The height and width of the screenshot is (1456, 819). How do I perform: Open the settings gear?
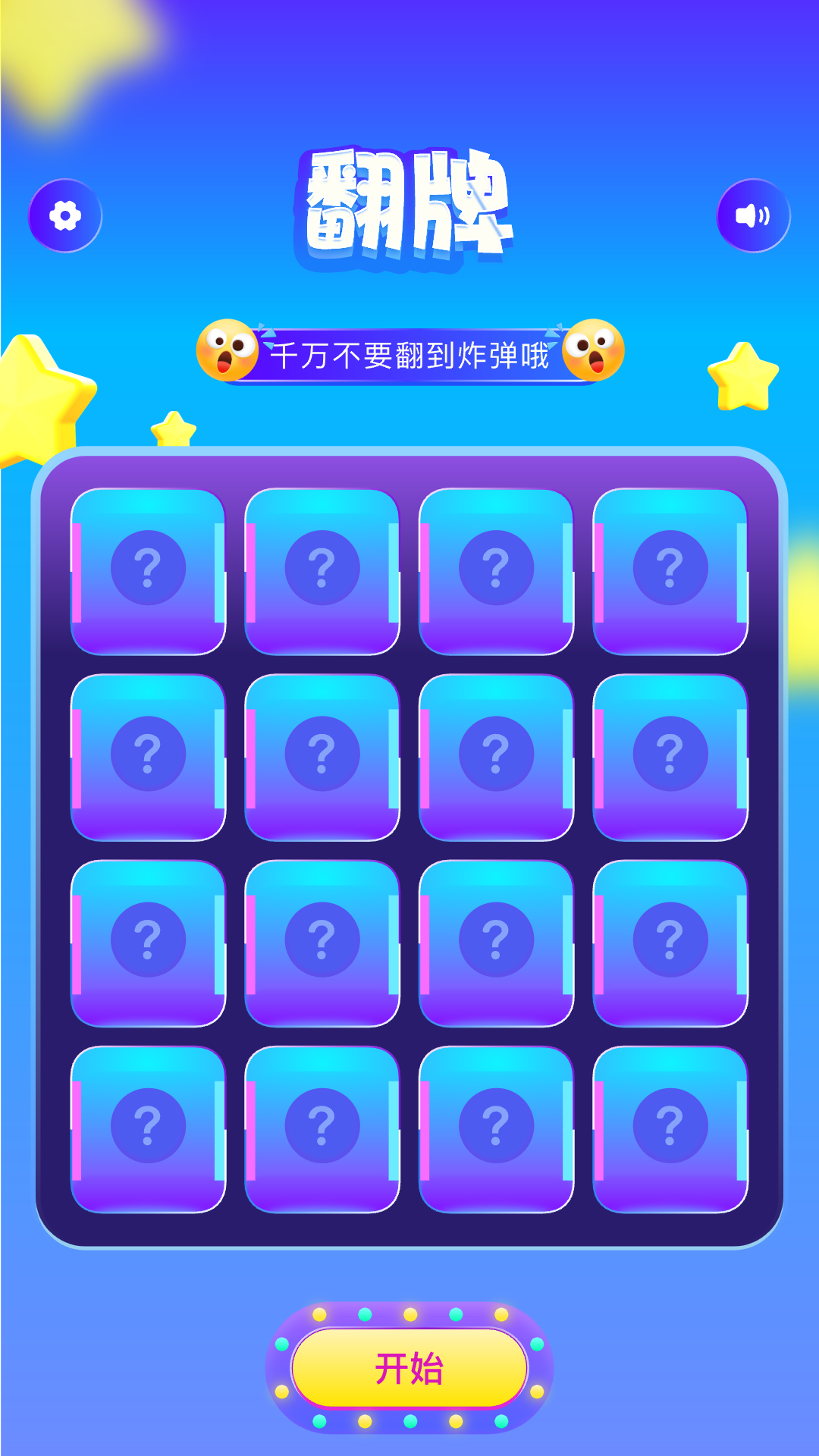(65, 216)
